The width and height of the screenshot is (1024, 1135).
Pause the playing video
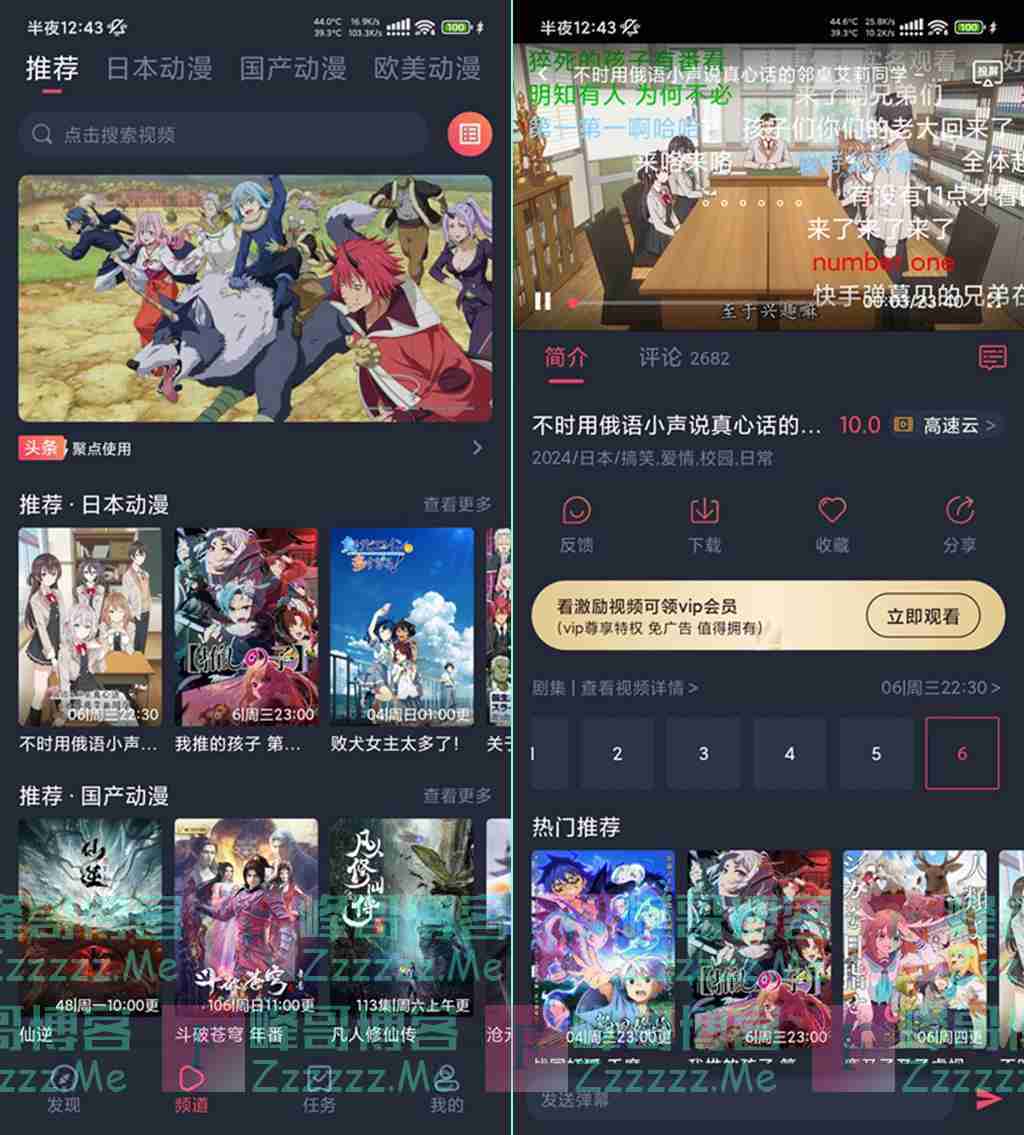click(x=543, y=301)
